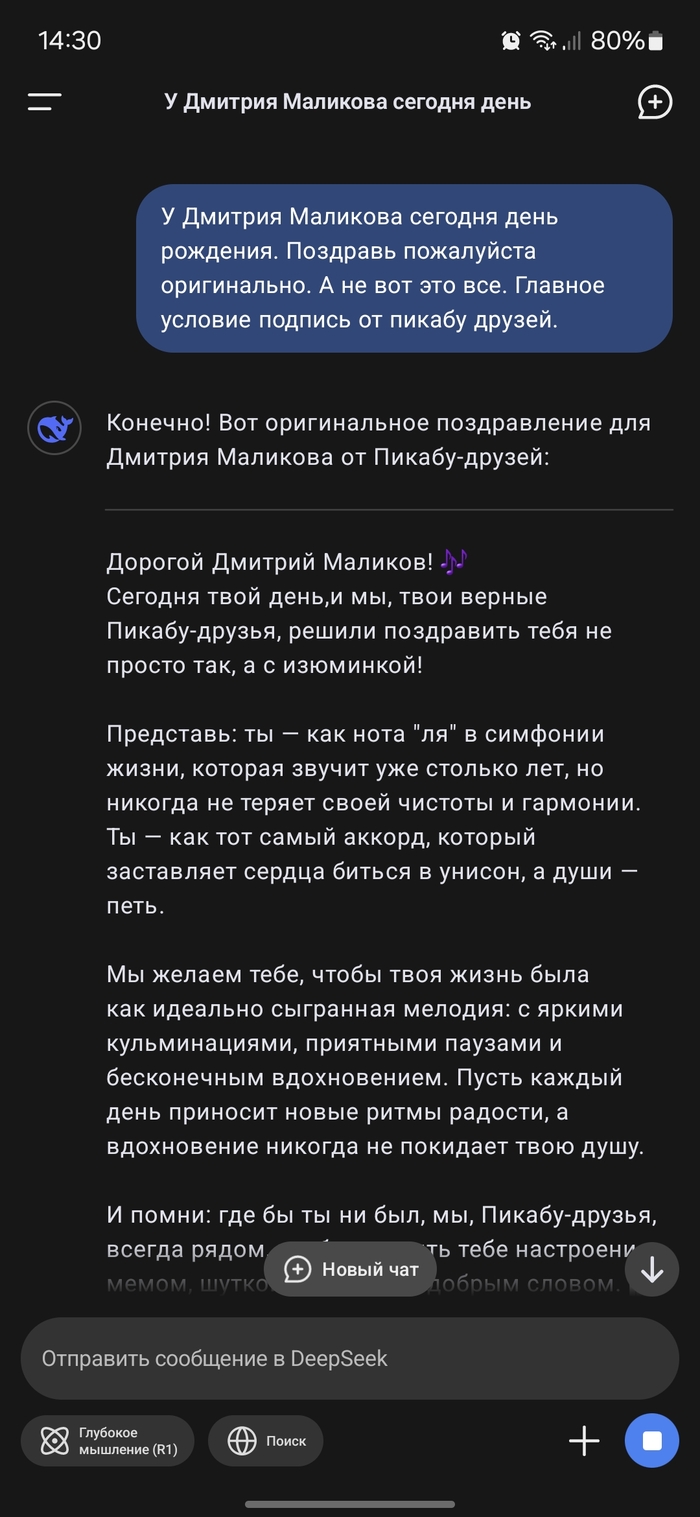Focus the DeepSeek message input field
This screenshot has width=700, height=1517.
pos(350,1358)
